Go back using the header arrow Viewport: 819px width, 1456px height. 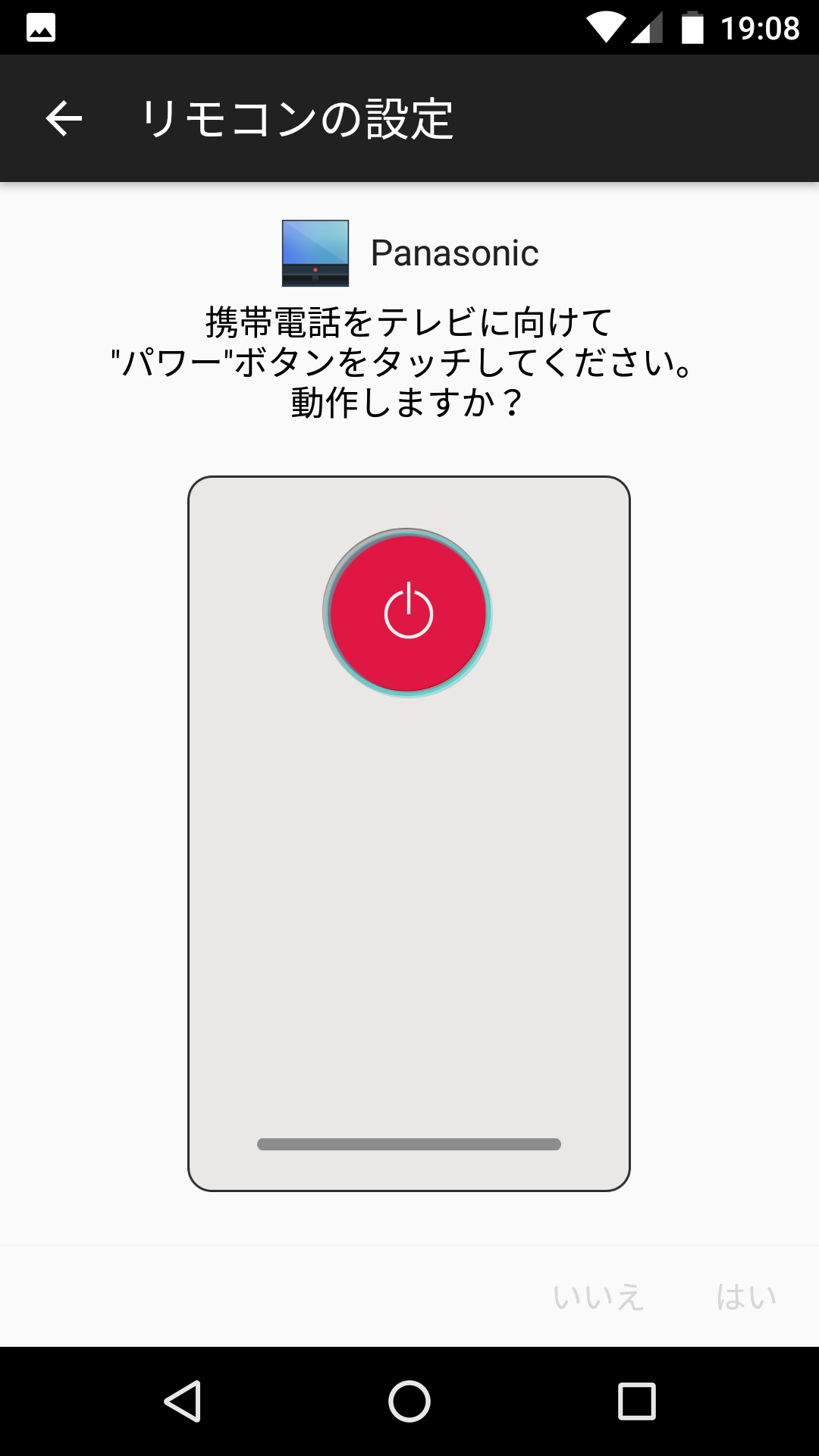pyautogui.click(x=64, y=118)
